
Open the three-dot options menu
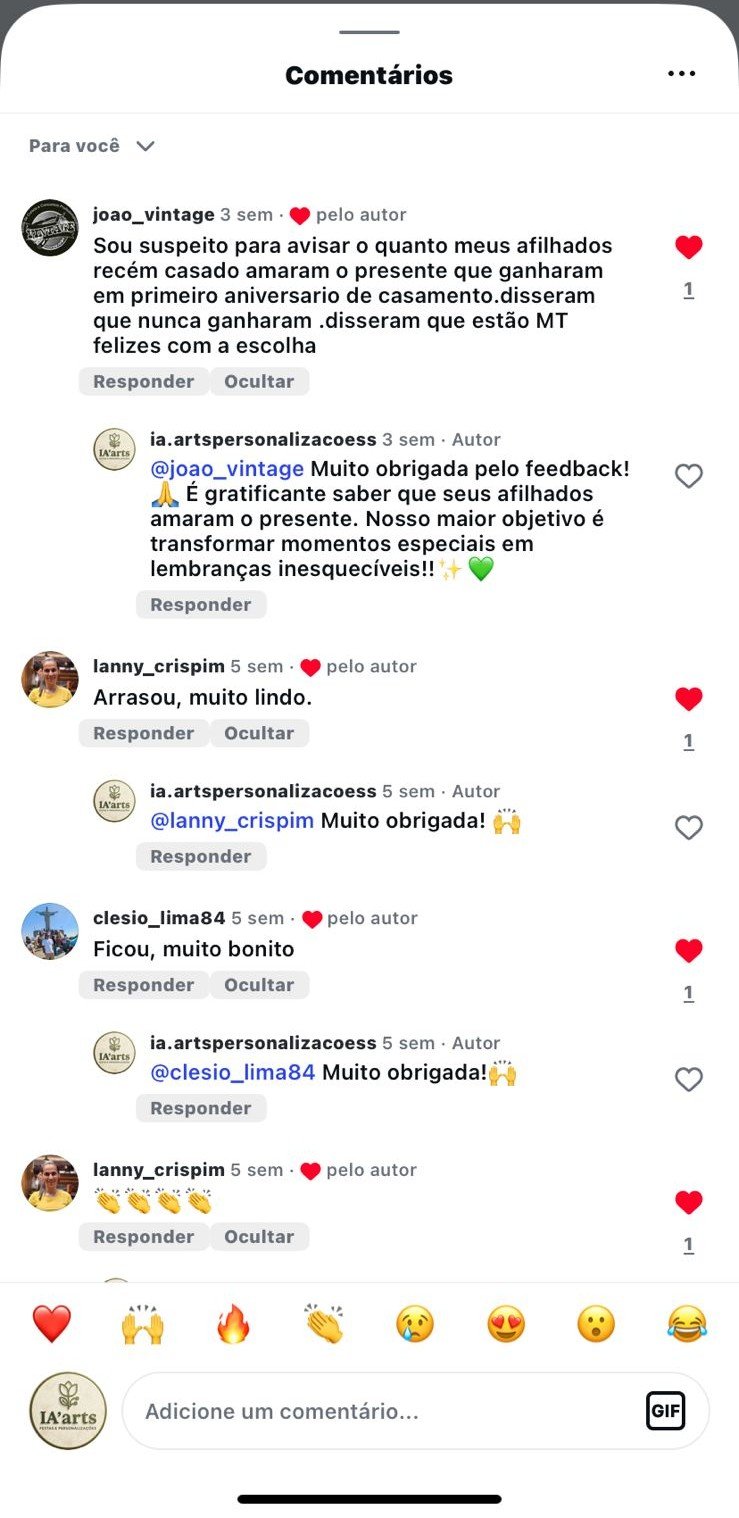(681, 74)
